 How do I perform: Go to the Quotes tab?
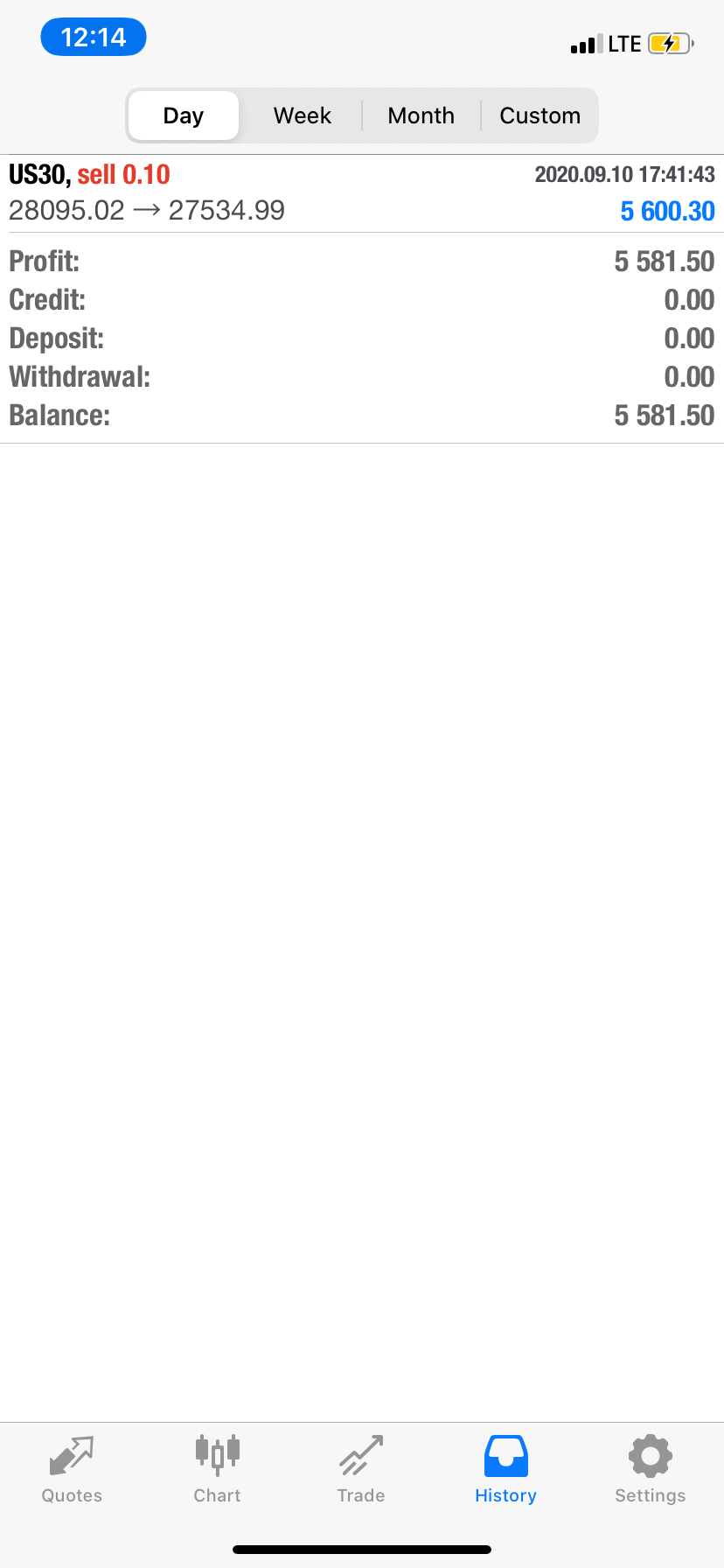72,1470
